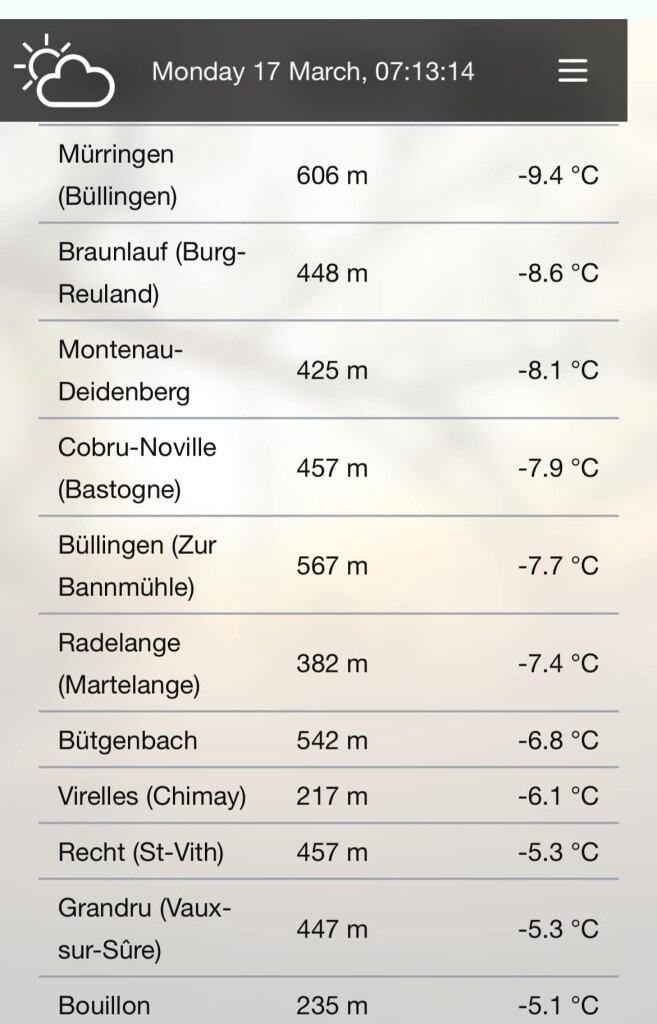Screen dimensions: 657x1024
Task: Open the hamburger menu
Action: (572, 71)
